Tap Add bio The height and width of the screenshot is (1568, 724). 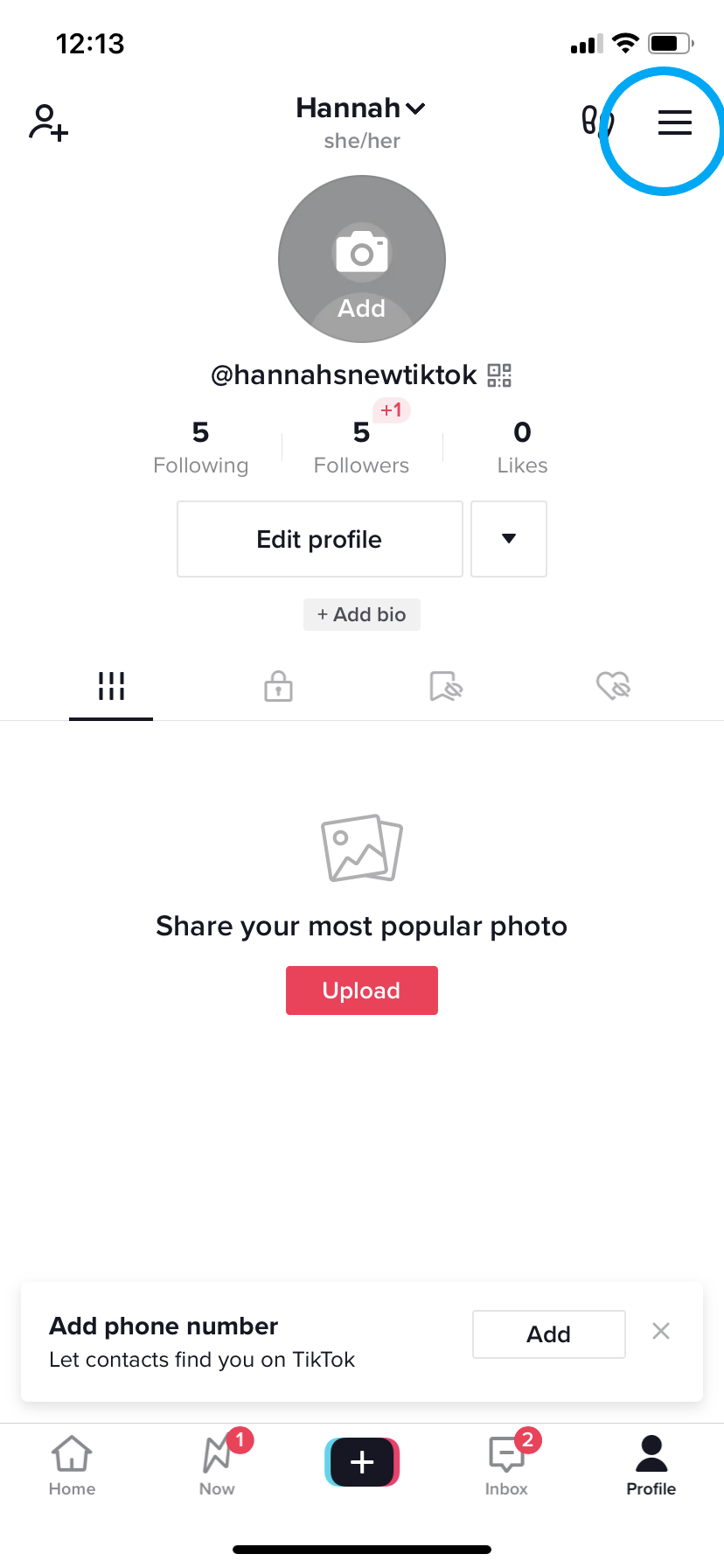click(x=362, y=614)
